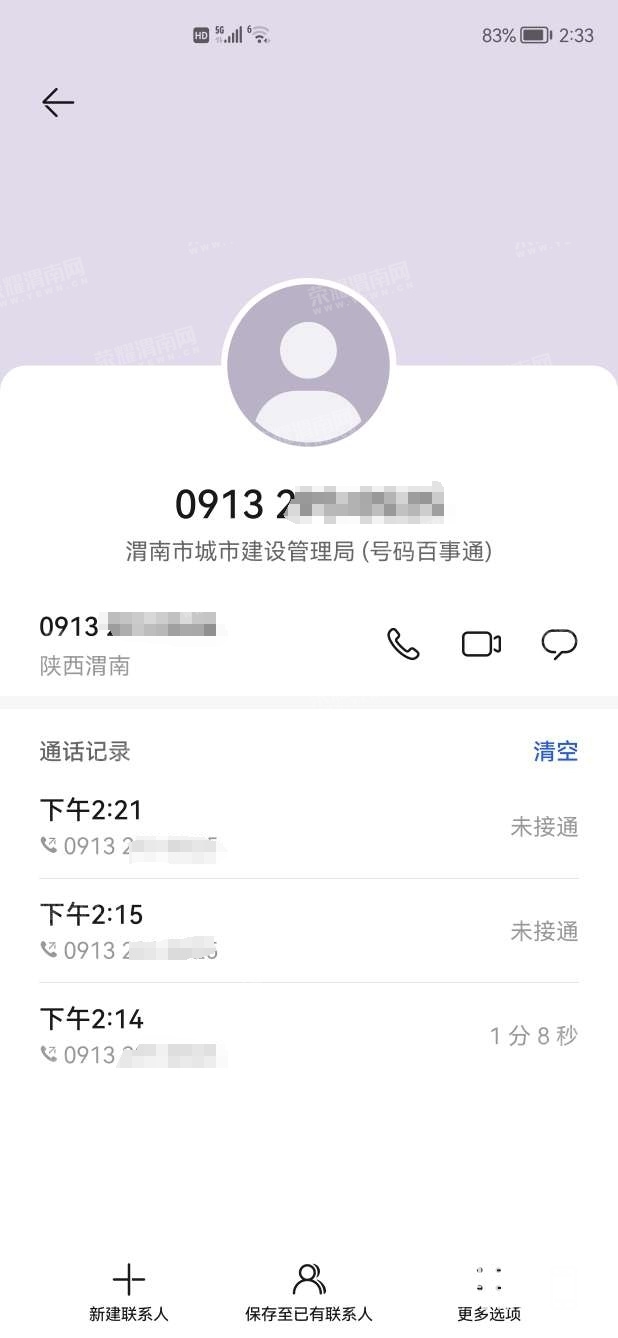Create a new contact with 新建联系人
This screenshot has width=618, height=1338.
tap(129, 1292)
